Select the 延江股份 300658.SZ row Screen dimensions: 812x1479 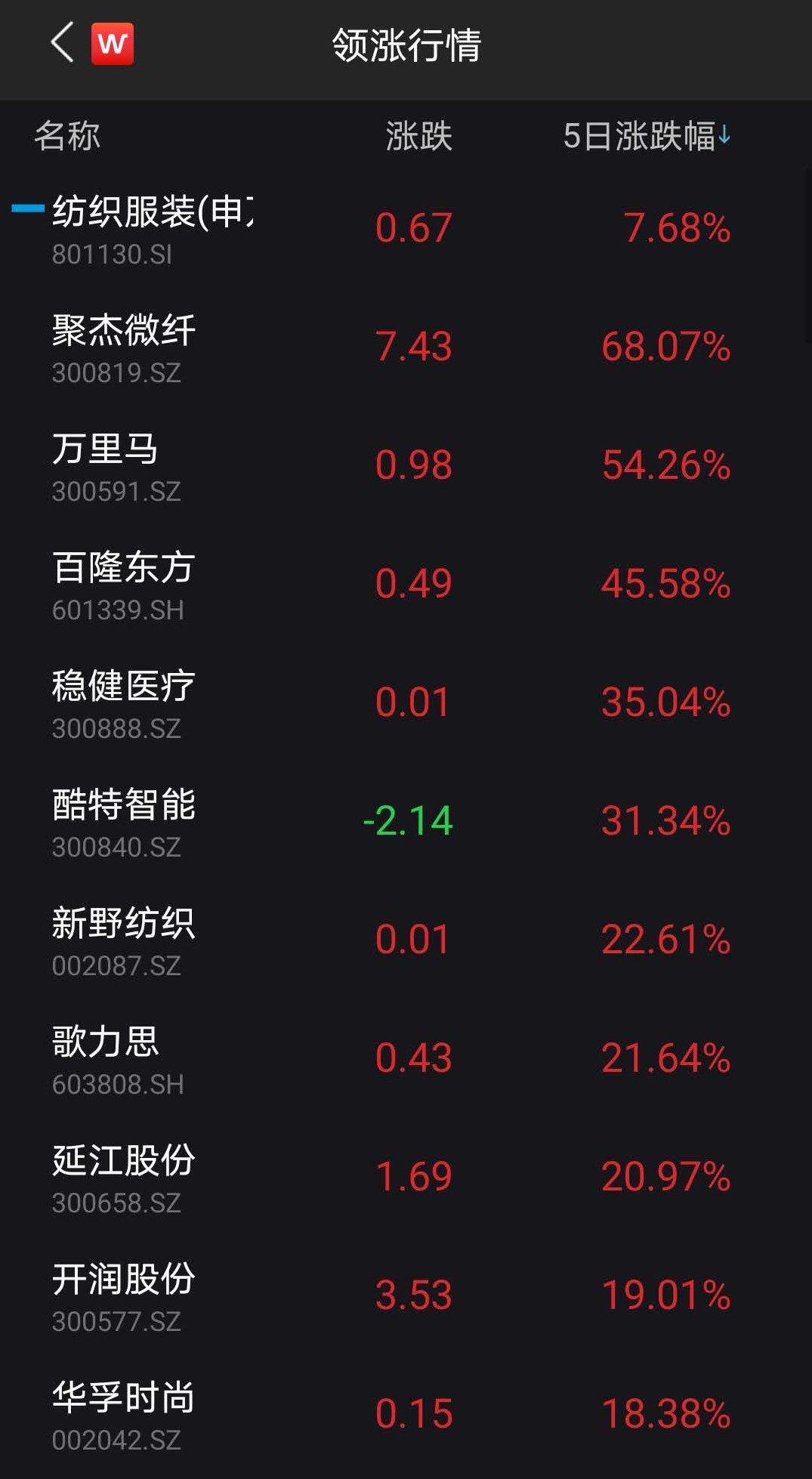(125, 1178)
